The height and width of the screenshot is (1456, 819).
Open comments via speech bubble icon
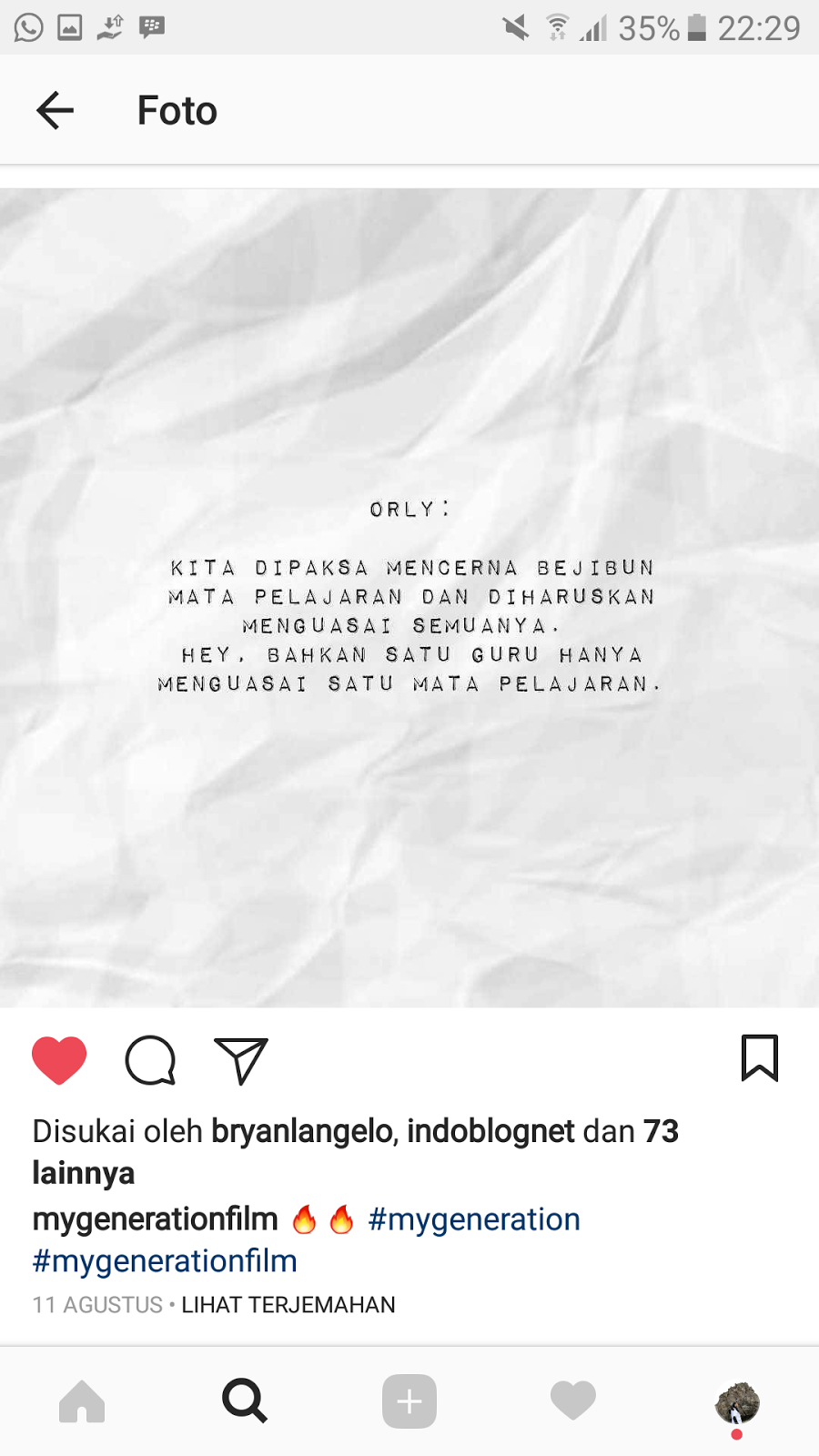150,1060
